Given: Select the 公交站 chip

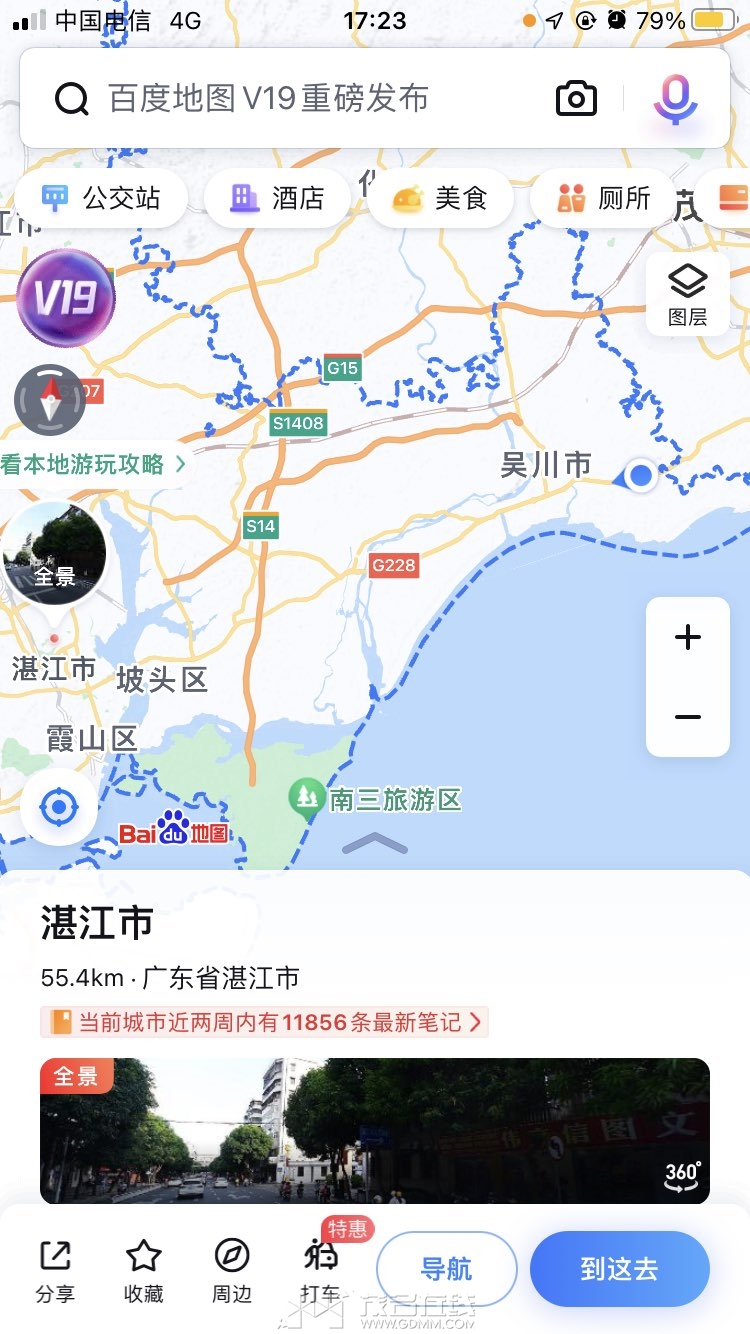Looking at the screenshot, I should [x=101, y=198].
